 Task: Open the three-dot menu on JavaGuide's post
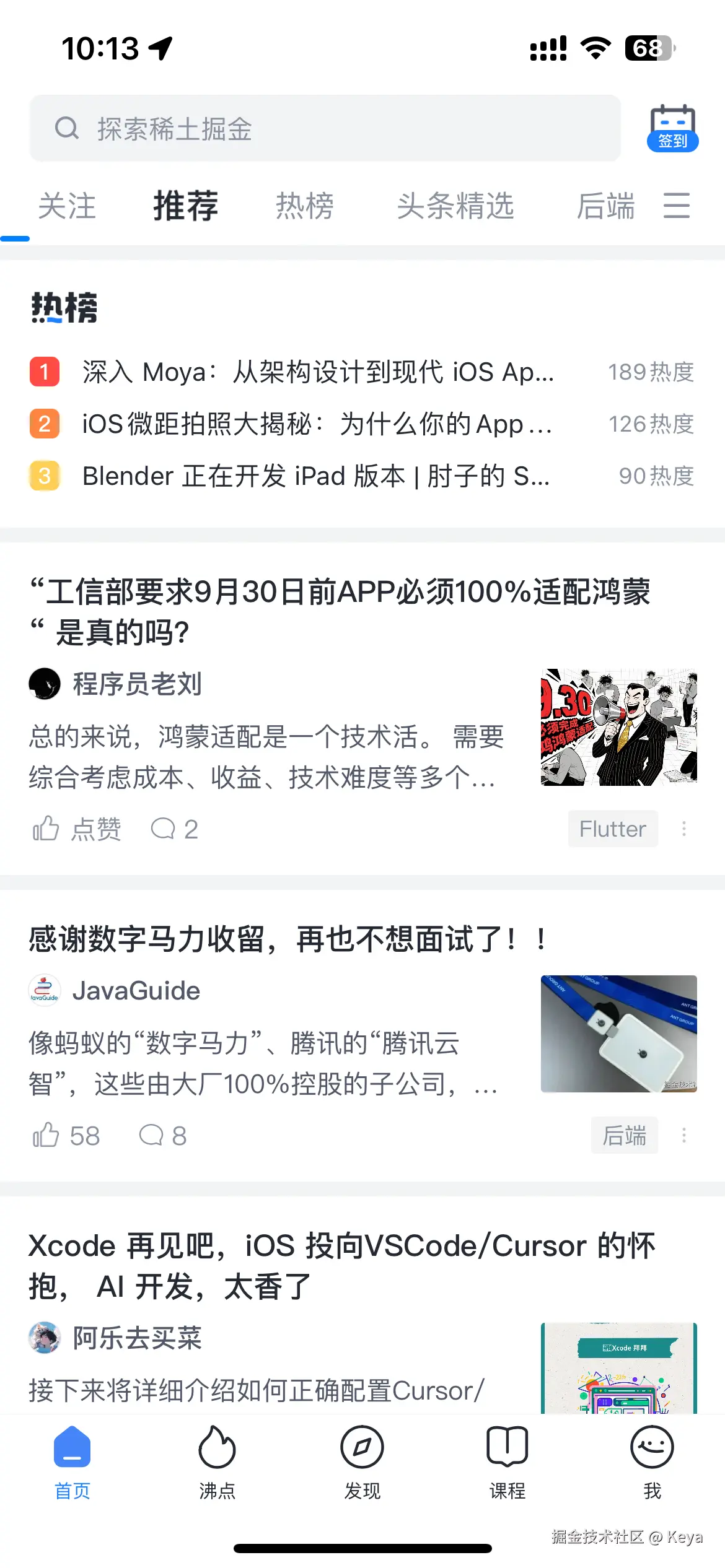683,1135
